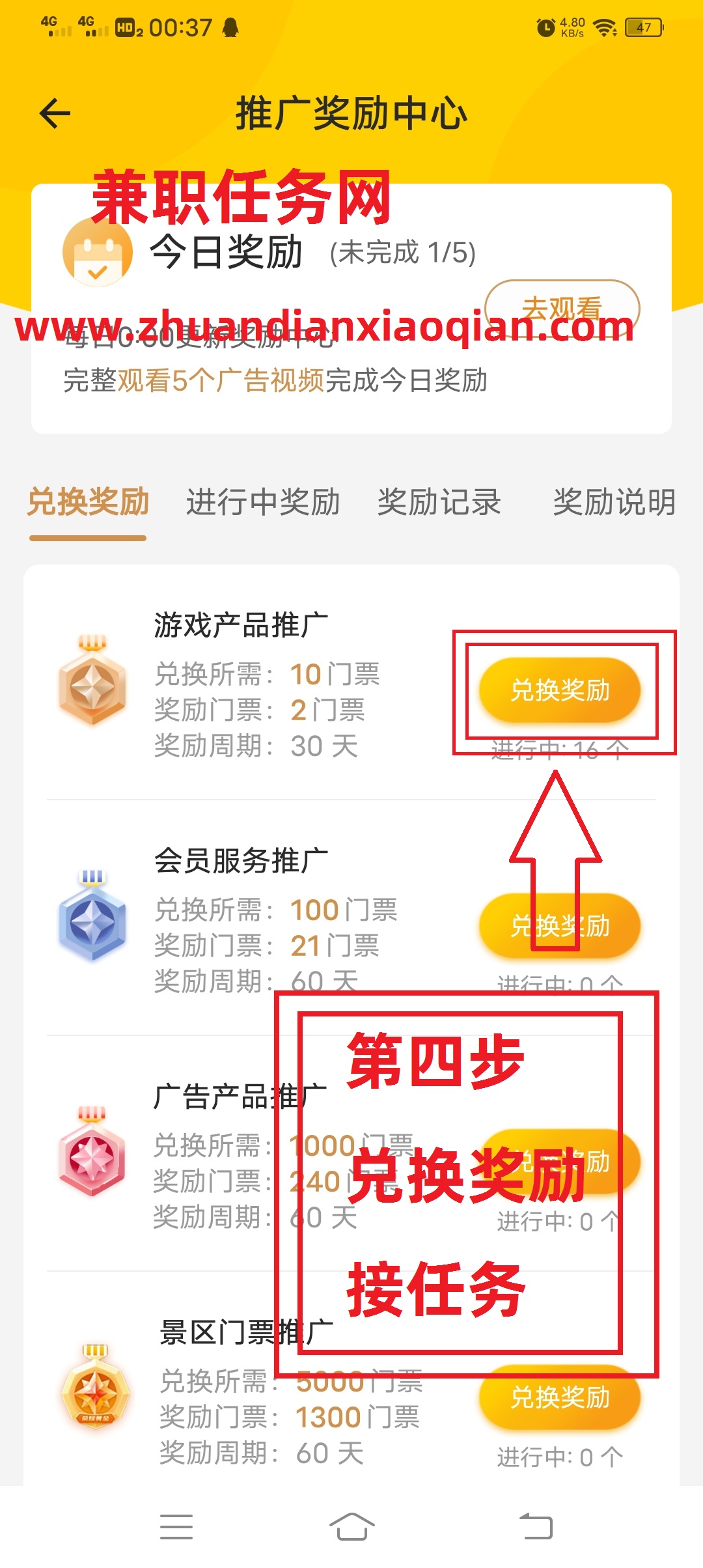This screenshot has width=703, height=1568.
Task: Tap the system home button
Action: pos(351,1526)
